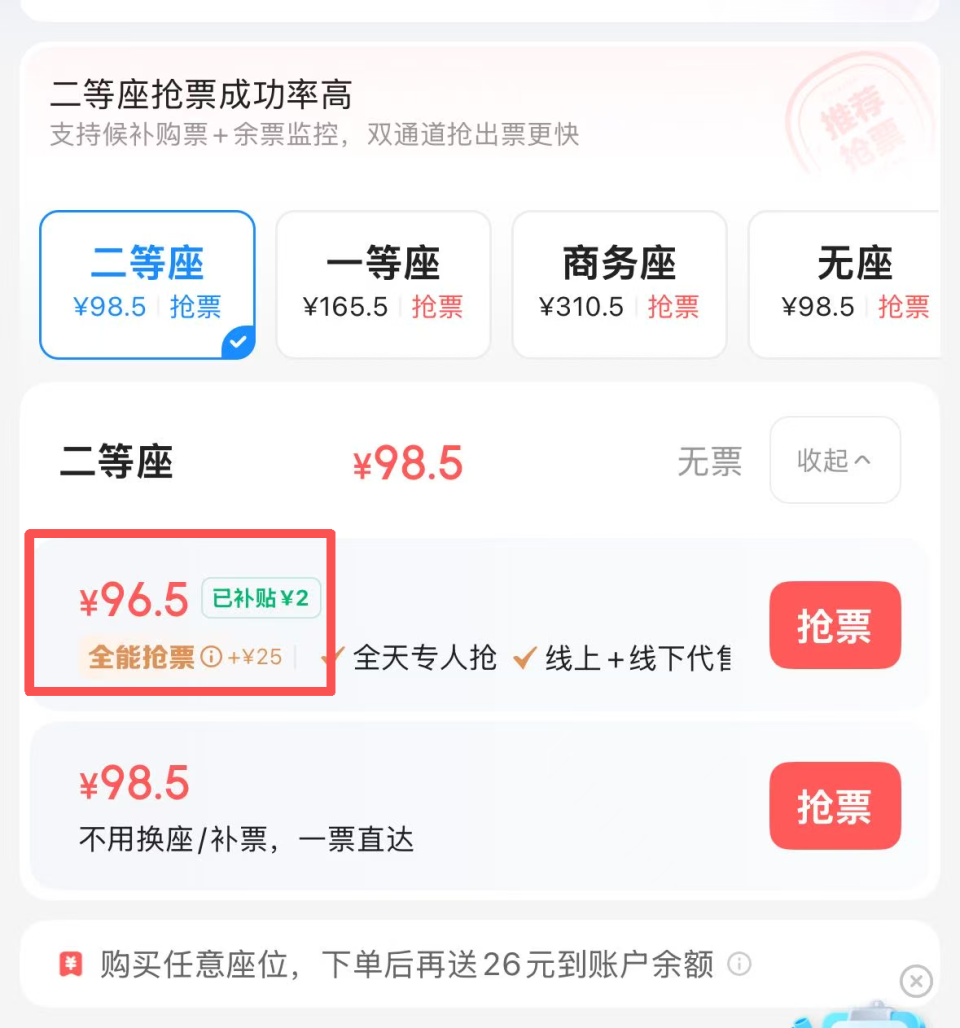This screenshot has width=960, height=1028.
Task: Click the info icon beside the 26元 reward text
Action: pos(740,965)
